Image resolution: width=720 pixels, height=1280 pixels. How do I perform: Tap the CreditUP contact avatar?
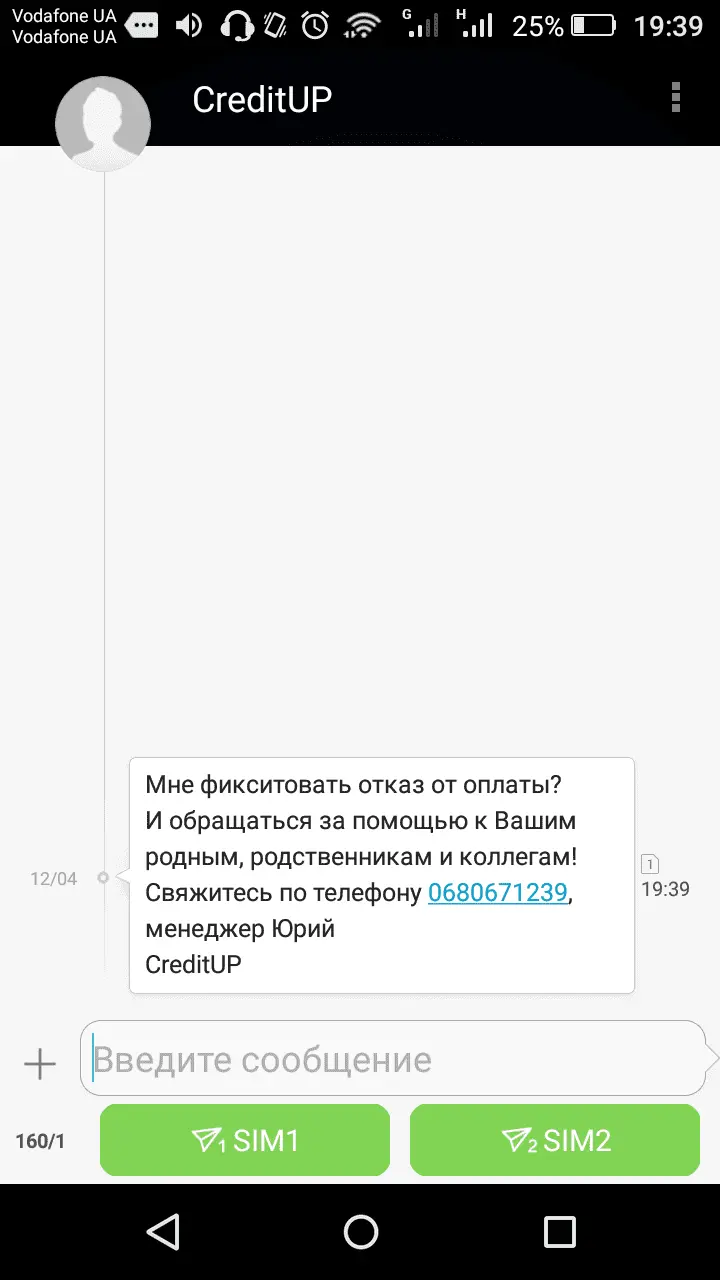103,125
